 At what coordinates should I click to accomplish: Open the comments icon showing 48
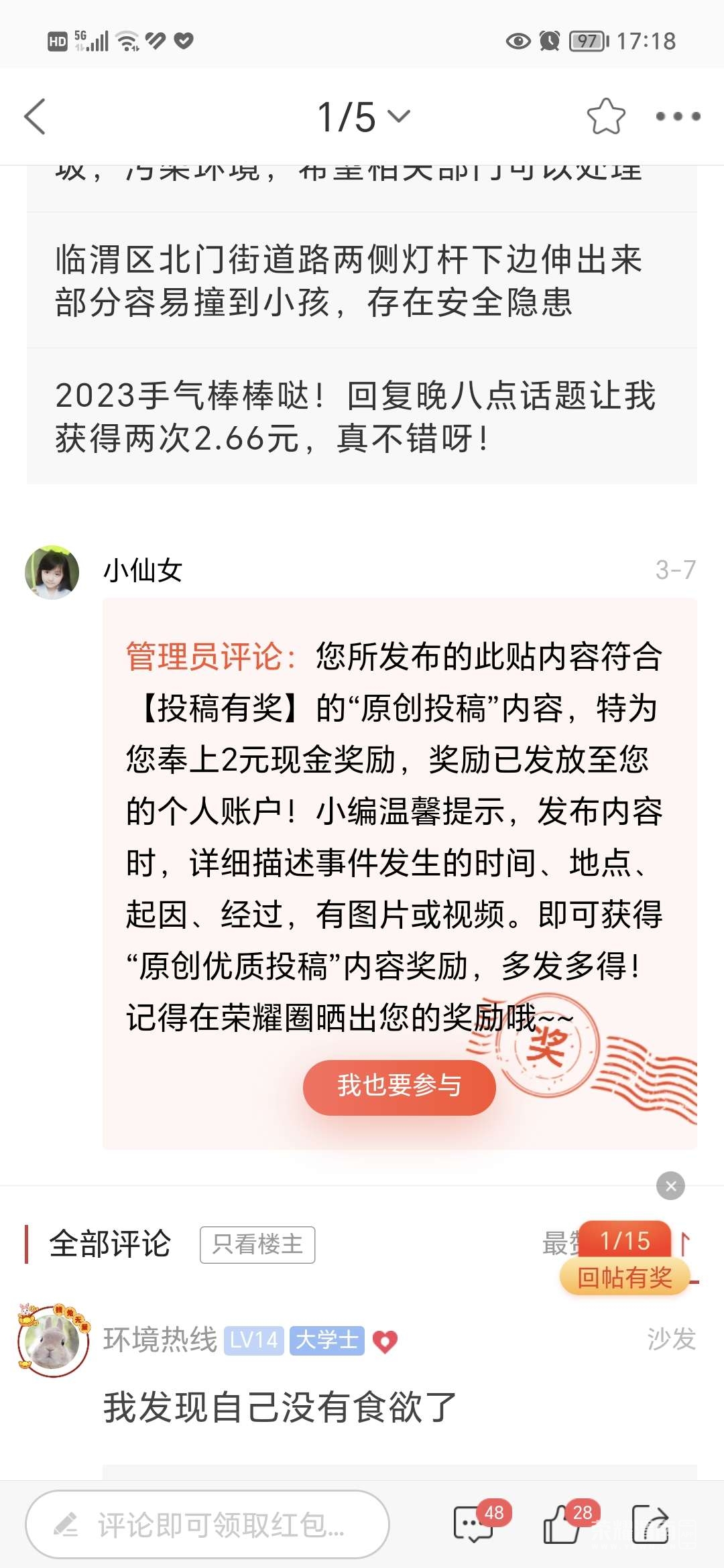[x=475, y=1524]
